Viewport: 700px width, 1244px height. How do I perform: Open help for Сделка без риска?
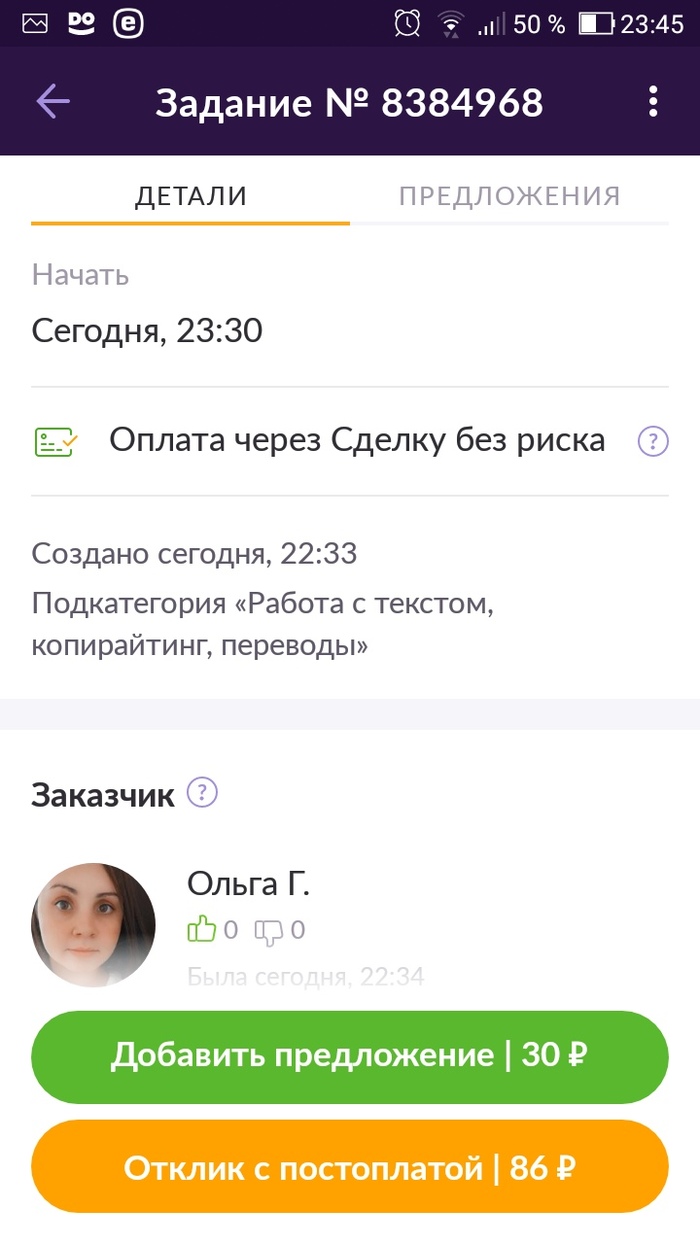coord(653,441)
